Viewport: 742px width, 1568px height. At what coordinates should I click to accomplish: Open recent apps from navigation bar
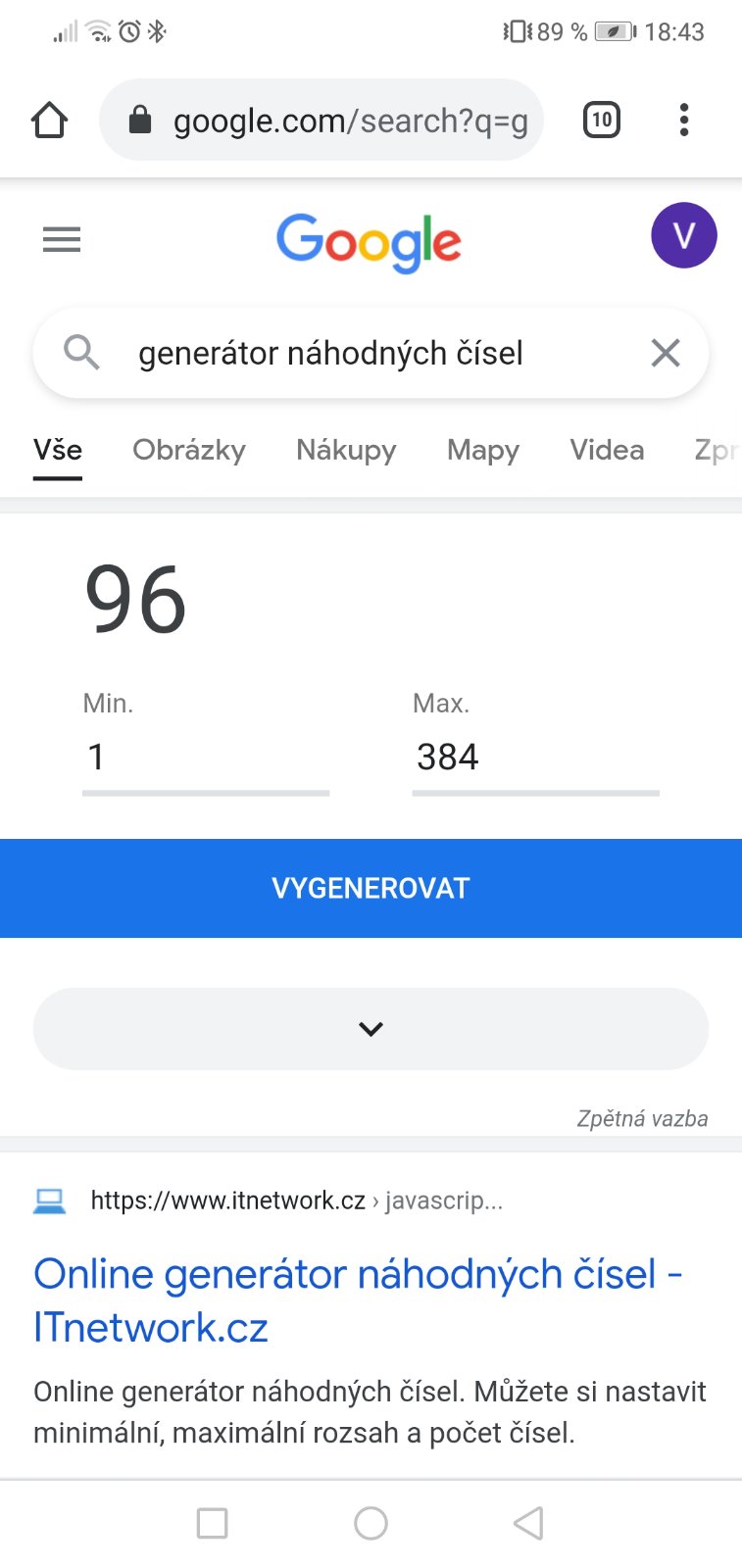point(213,1523)
